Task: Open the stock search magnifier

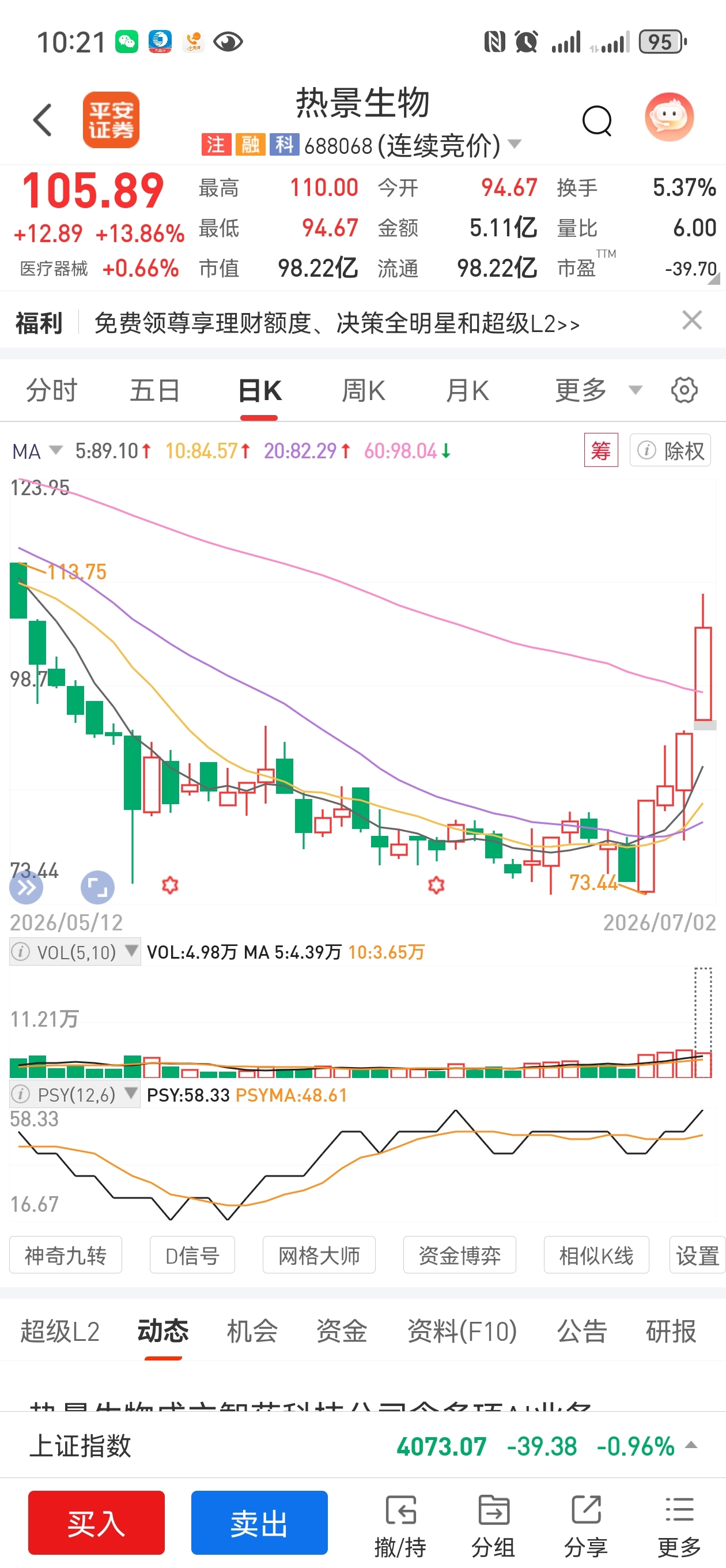Action: click(x=597, y=120)
